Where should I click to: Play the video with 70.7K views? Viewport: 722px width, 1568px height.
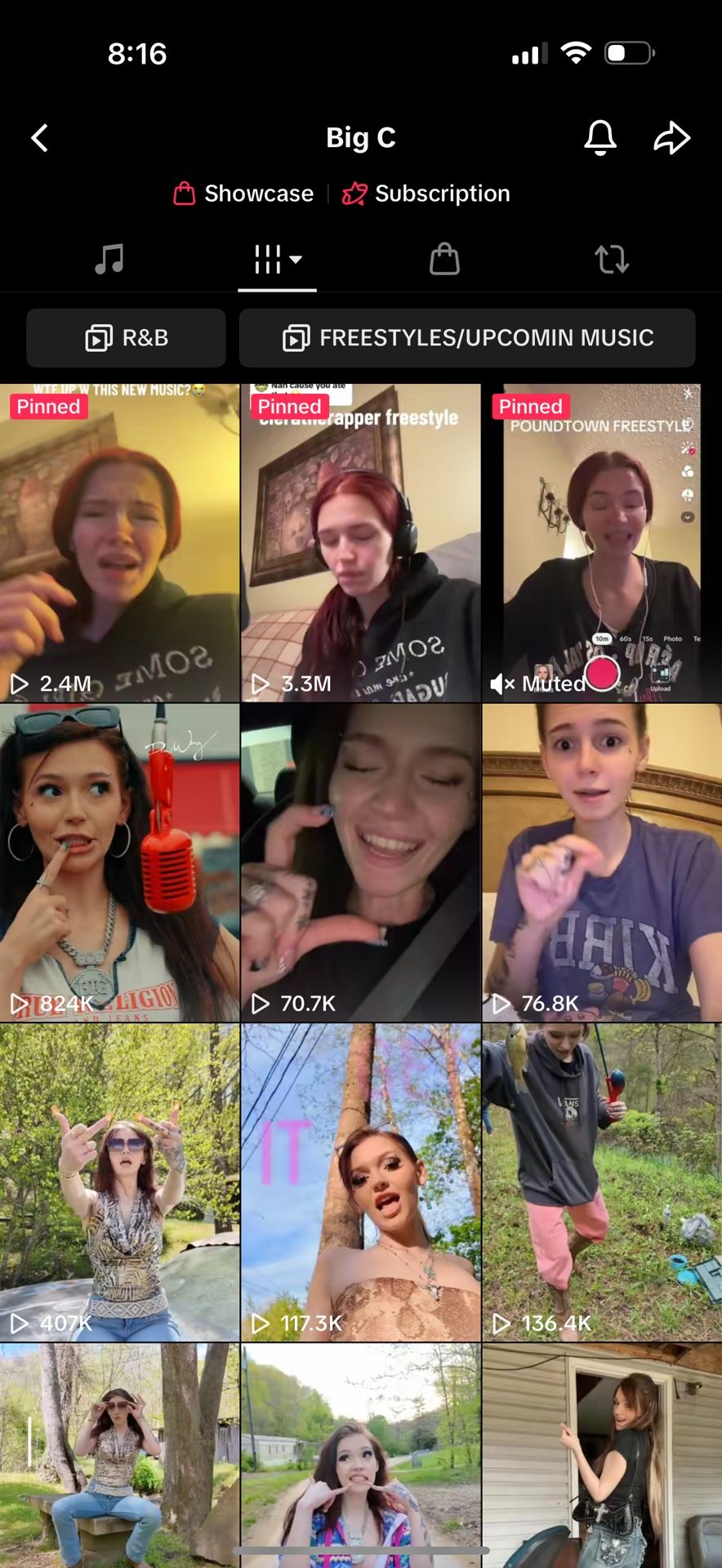[x=360, y=862]
